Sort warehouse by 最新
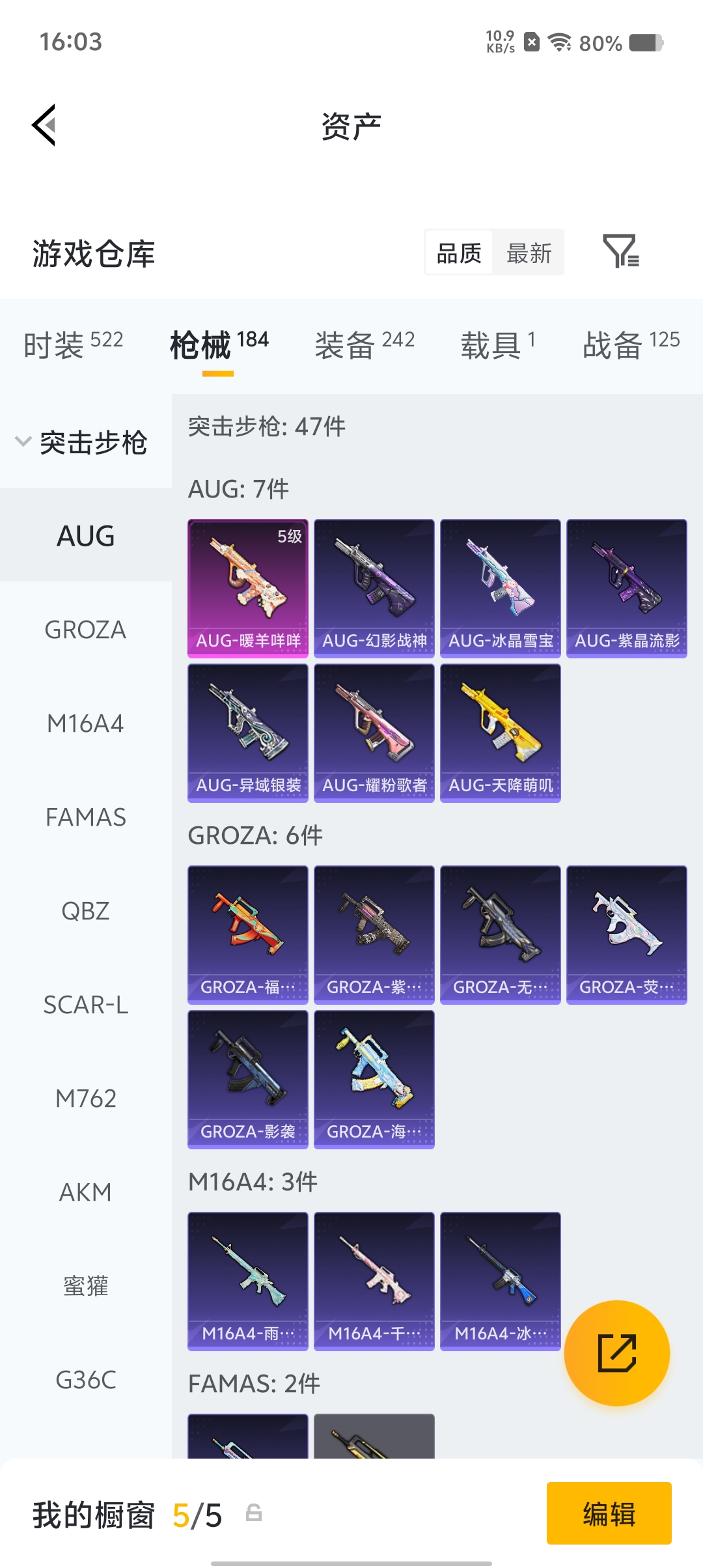The width and height of the screenshot is (703, 1568). point(529,253)
